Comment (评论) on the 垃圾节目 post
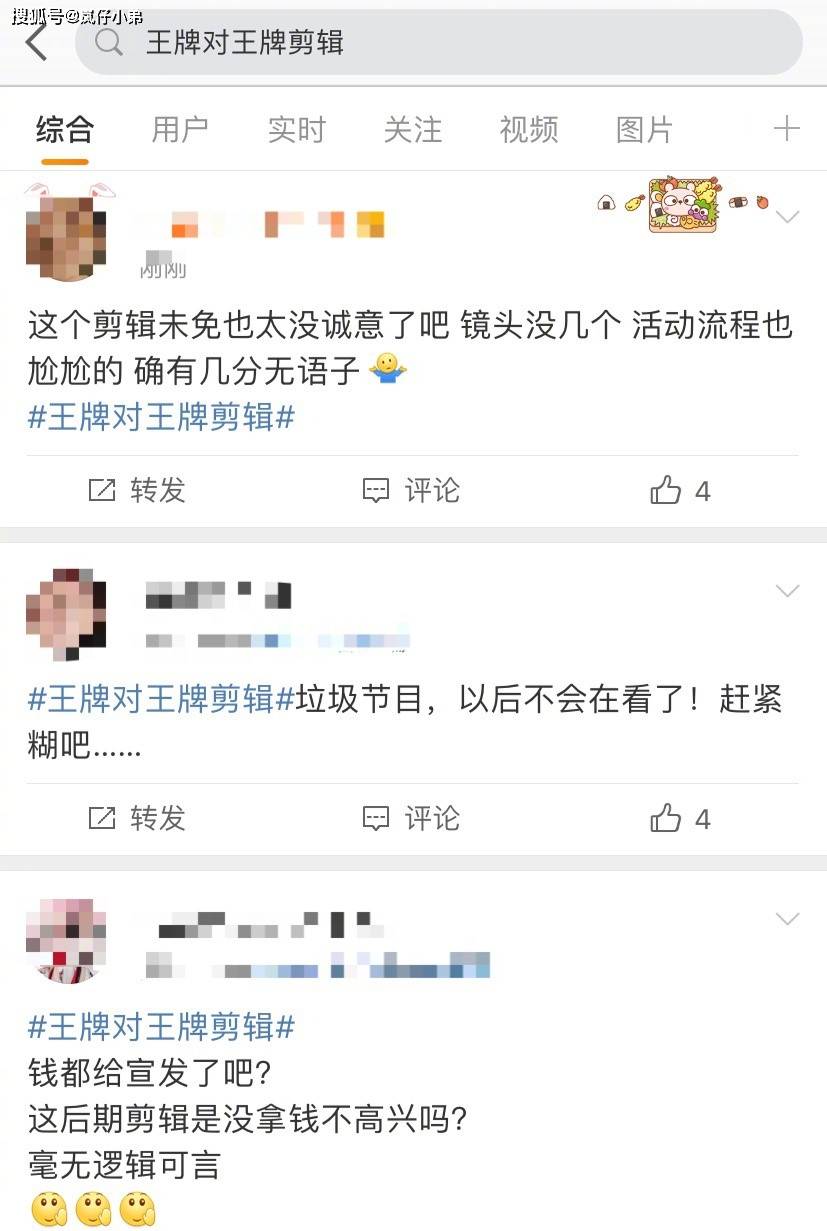Image resolution: width=827 pixels, height=1231 pixels. click(411, 818)
